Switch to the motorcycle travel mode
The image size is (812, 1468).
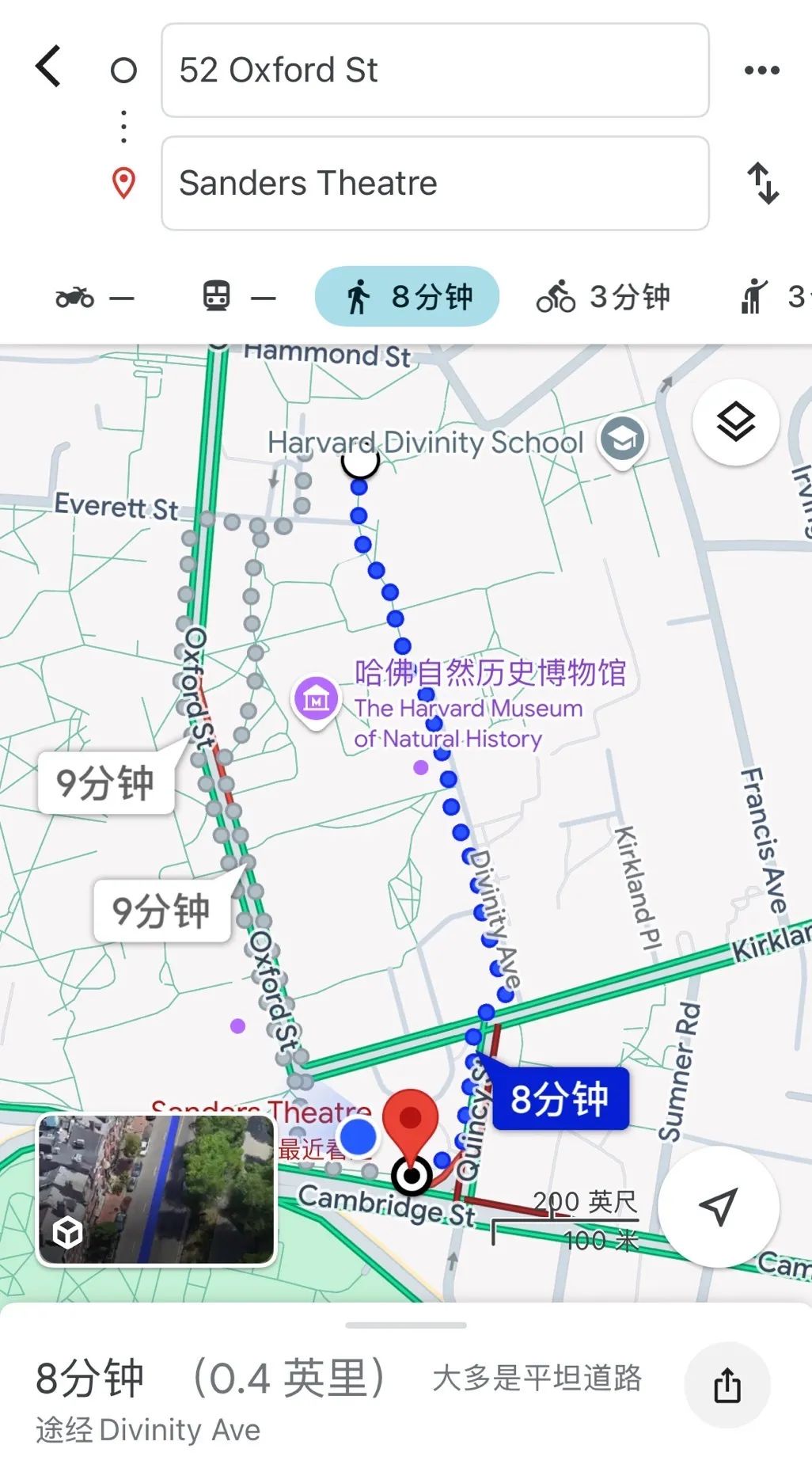click(94, 297)
